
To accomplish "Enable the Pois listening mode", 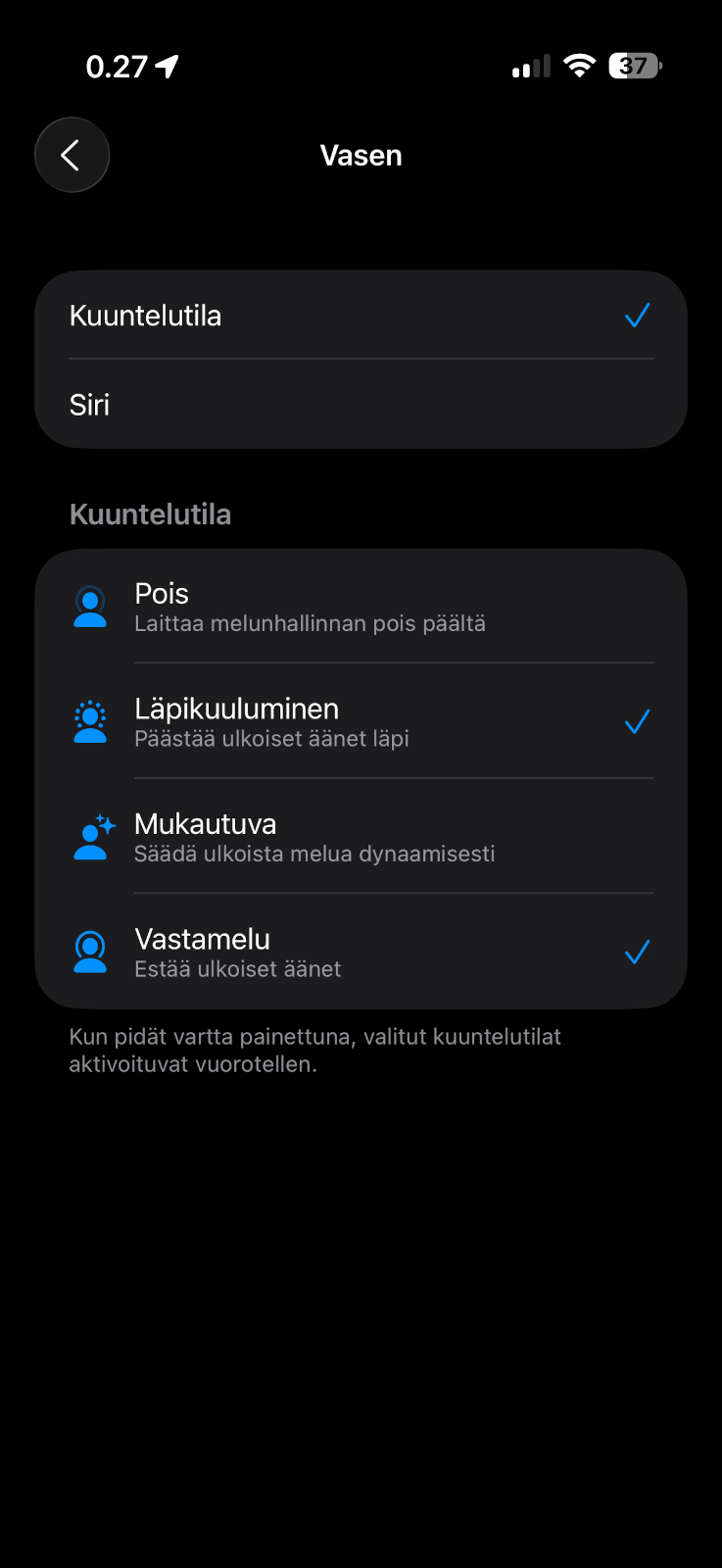I will pos(361,607).
